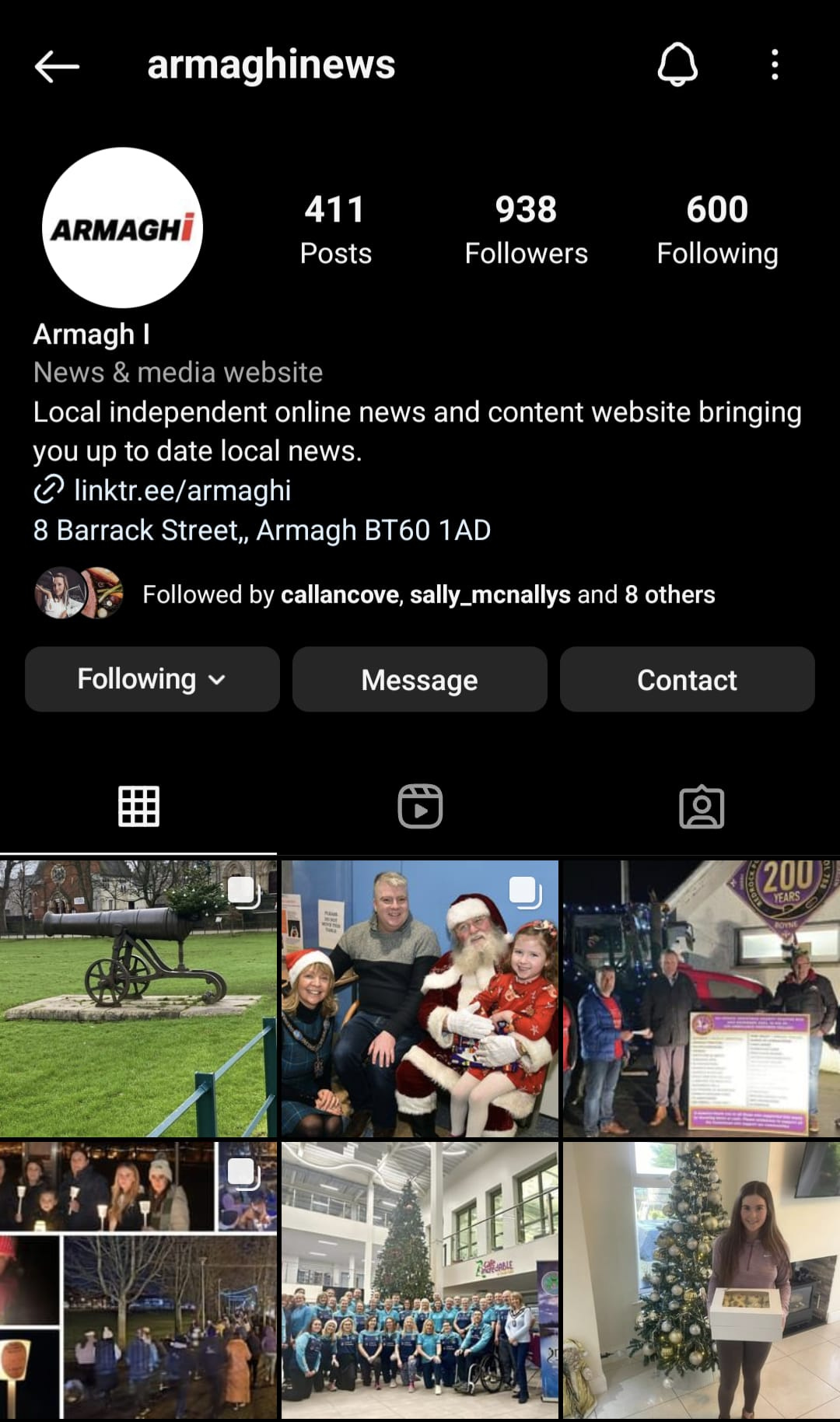Viewport: 840px width, 1422px height.
Task: Open the group photo by Christmas tree
Action: pyautogui.click(x=419, y=1280)
